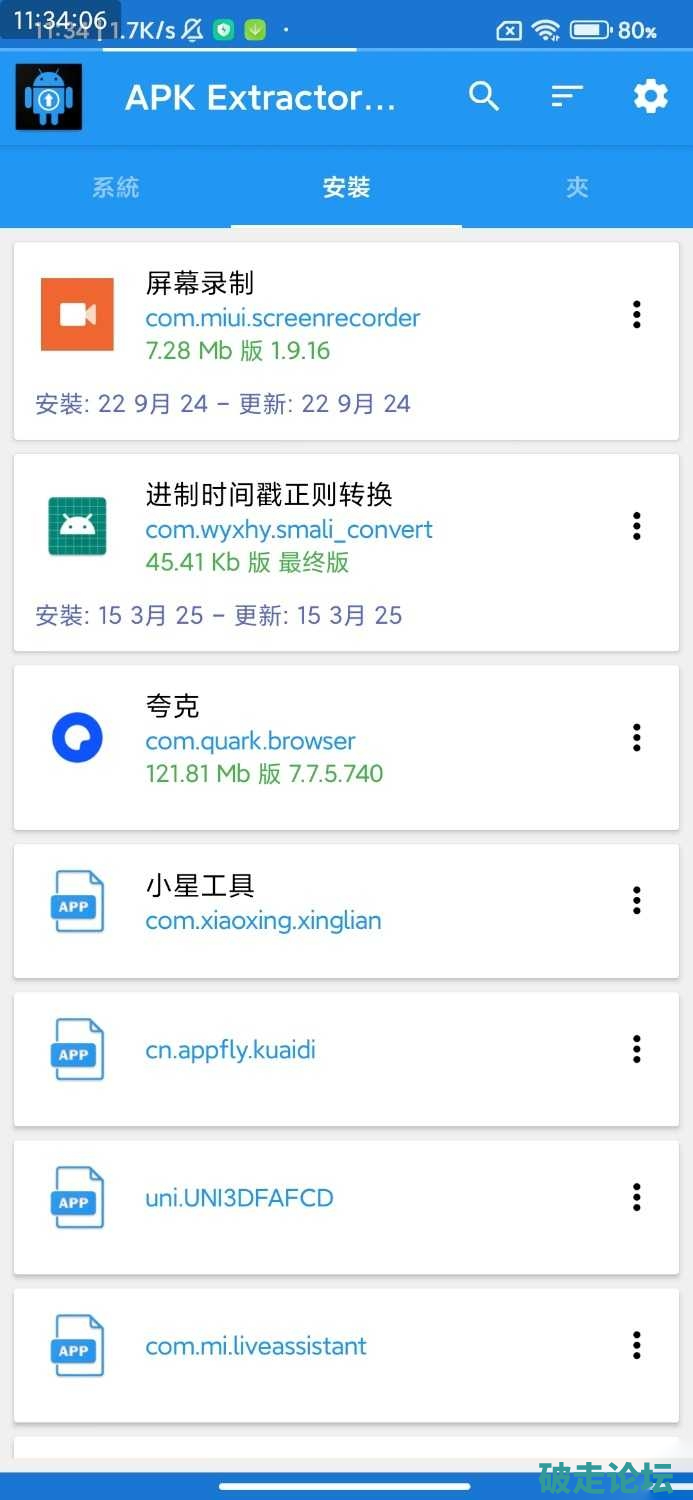693x1500 pixels.
Task: Show more options for uni.UNI3DFAFCD
Action: pos(637,1197)
